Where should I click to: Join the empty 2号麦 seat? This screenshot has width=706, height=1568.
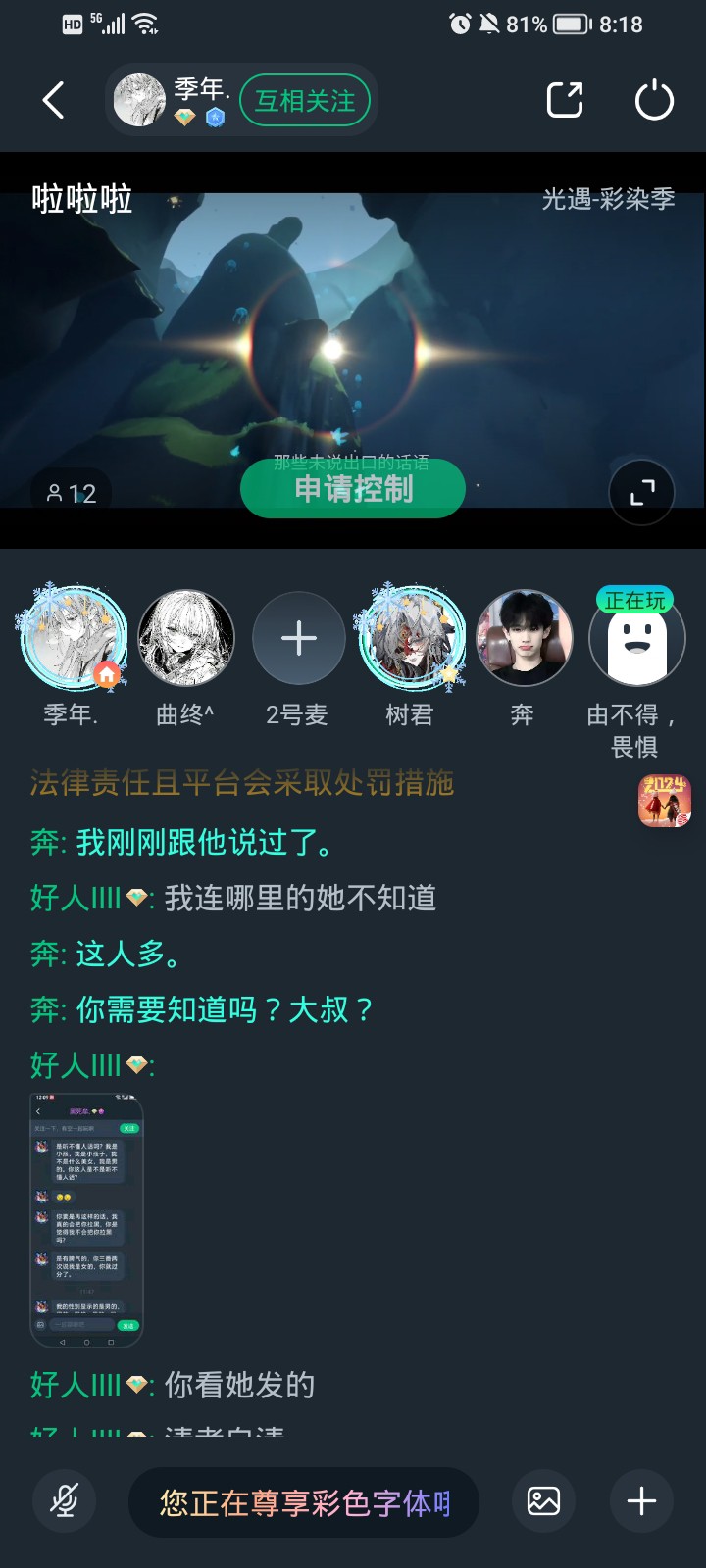[x=298, y=638]
